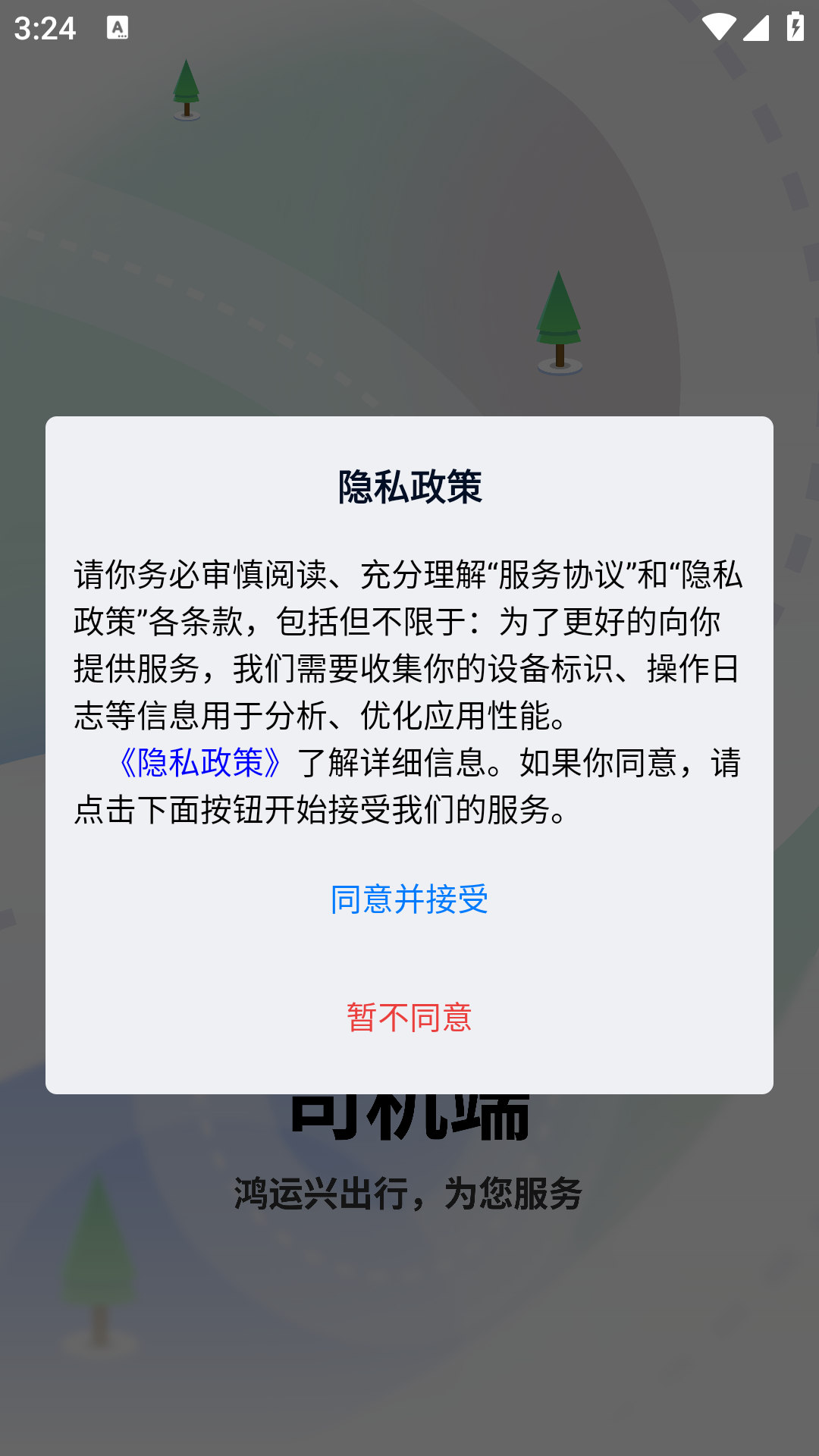Tap the tree at the top of the map

[x=186, y=87]
